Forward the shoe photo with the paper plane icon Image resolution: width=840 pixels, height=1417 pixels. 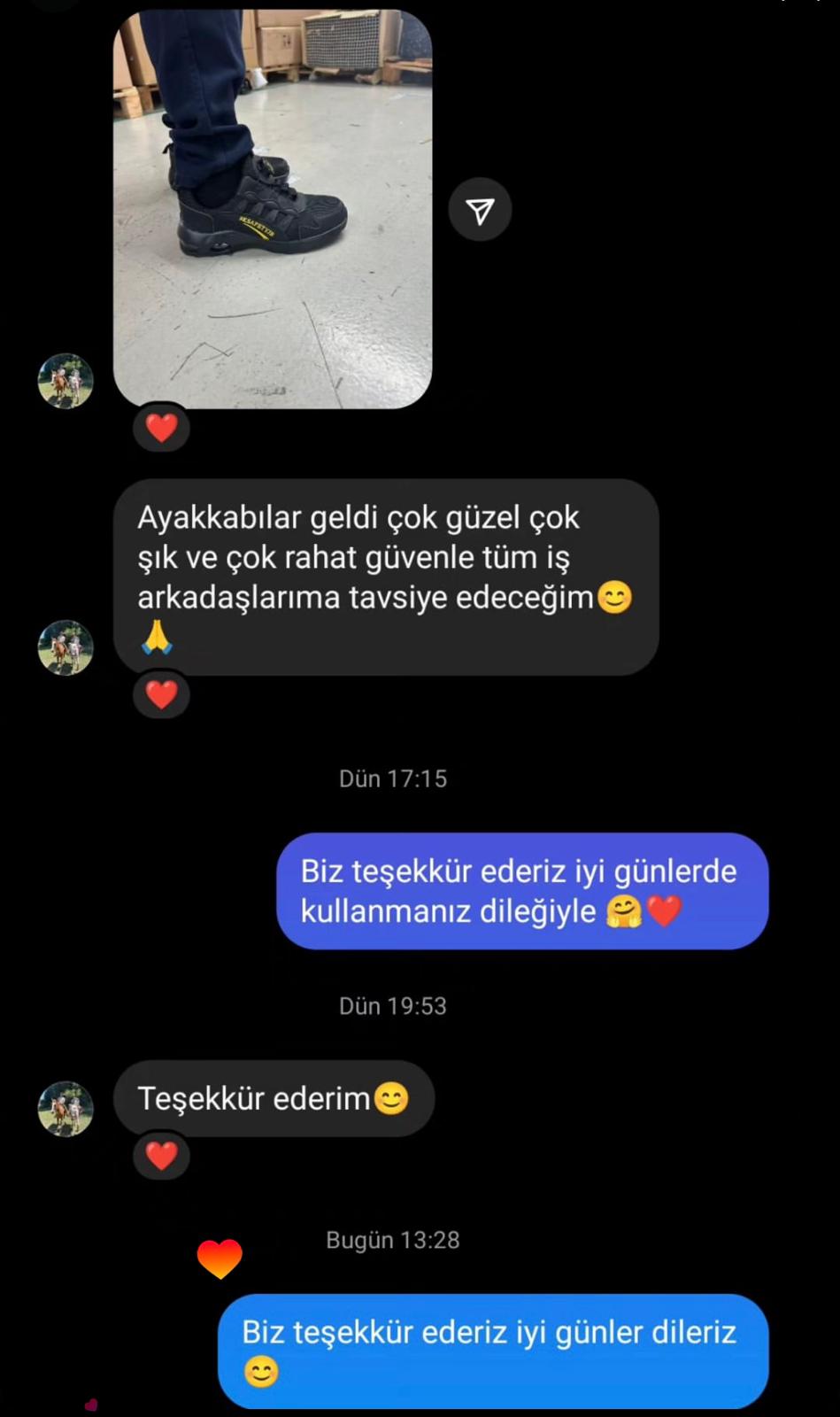480,210
